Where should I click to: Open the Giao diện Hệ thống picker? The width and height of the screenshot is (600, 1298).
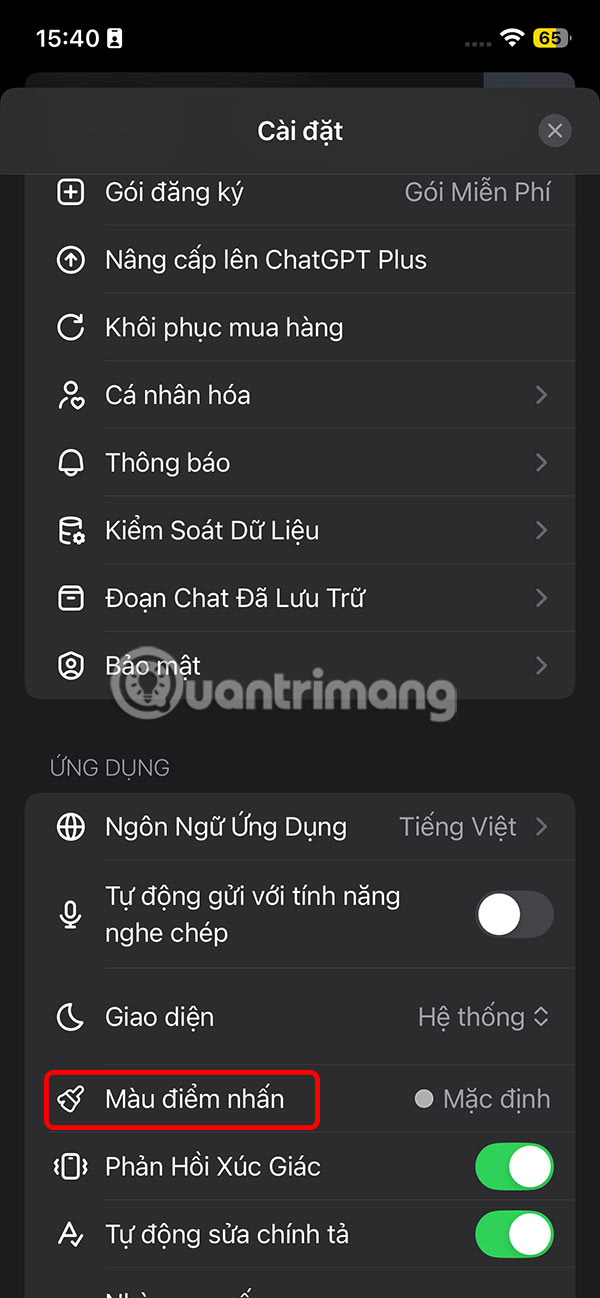484,1017
